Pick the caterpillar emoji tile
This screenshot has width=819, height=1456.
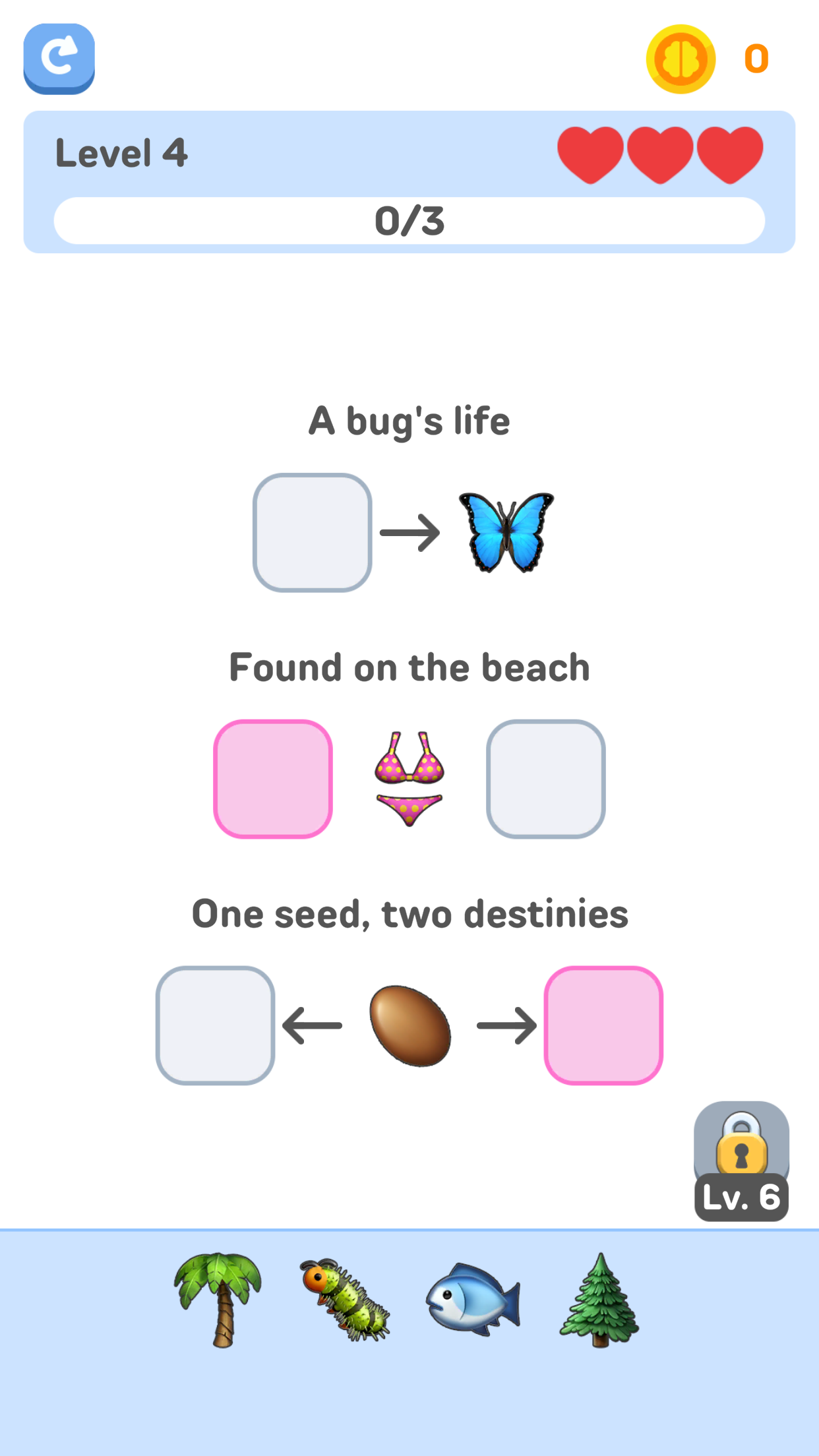(345, 1300)
